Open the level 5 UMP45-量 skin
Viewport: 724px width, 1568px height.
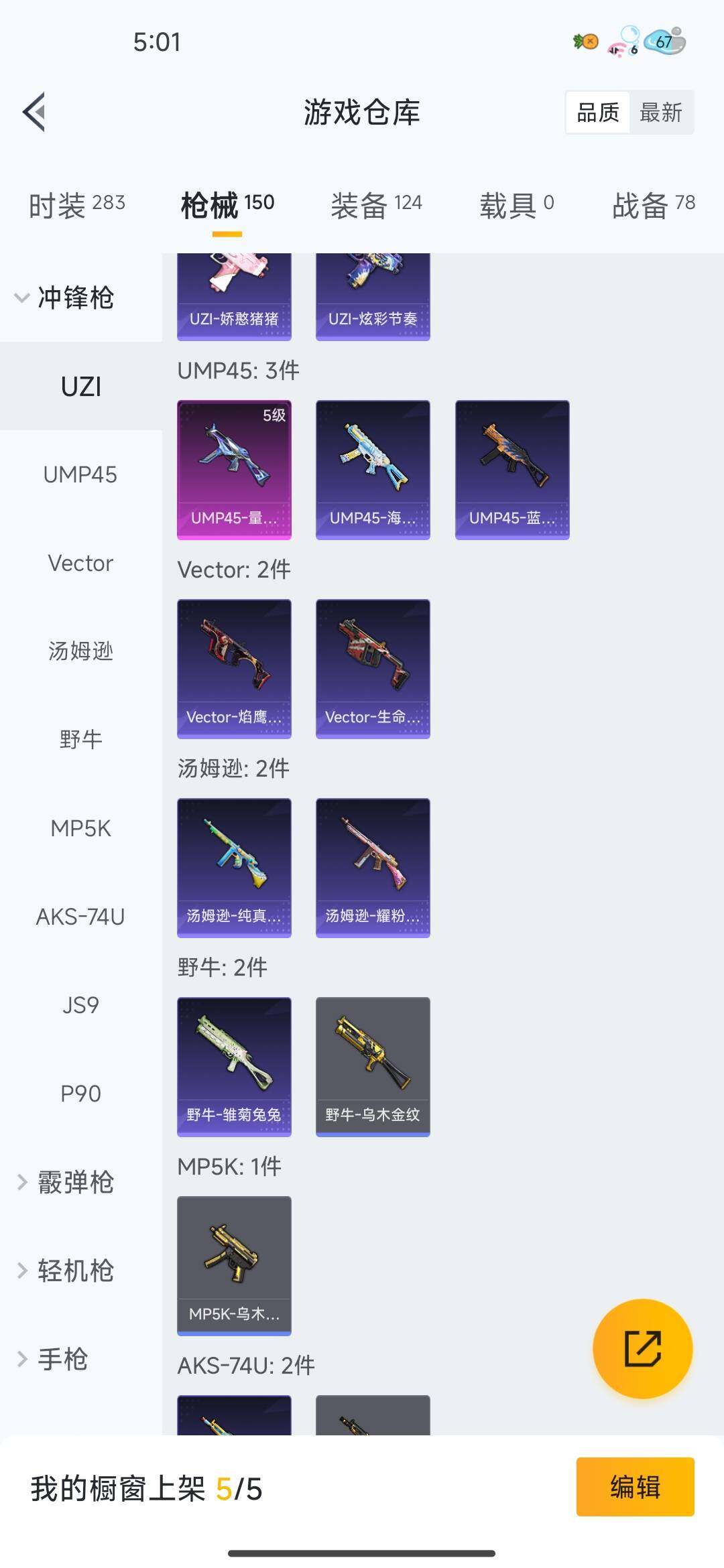click(234, 469)
